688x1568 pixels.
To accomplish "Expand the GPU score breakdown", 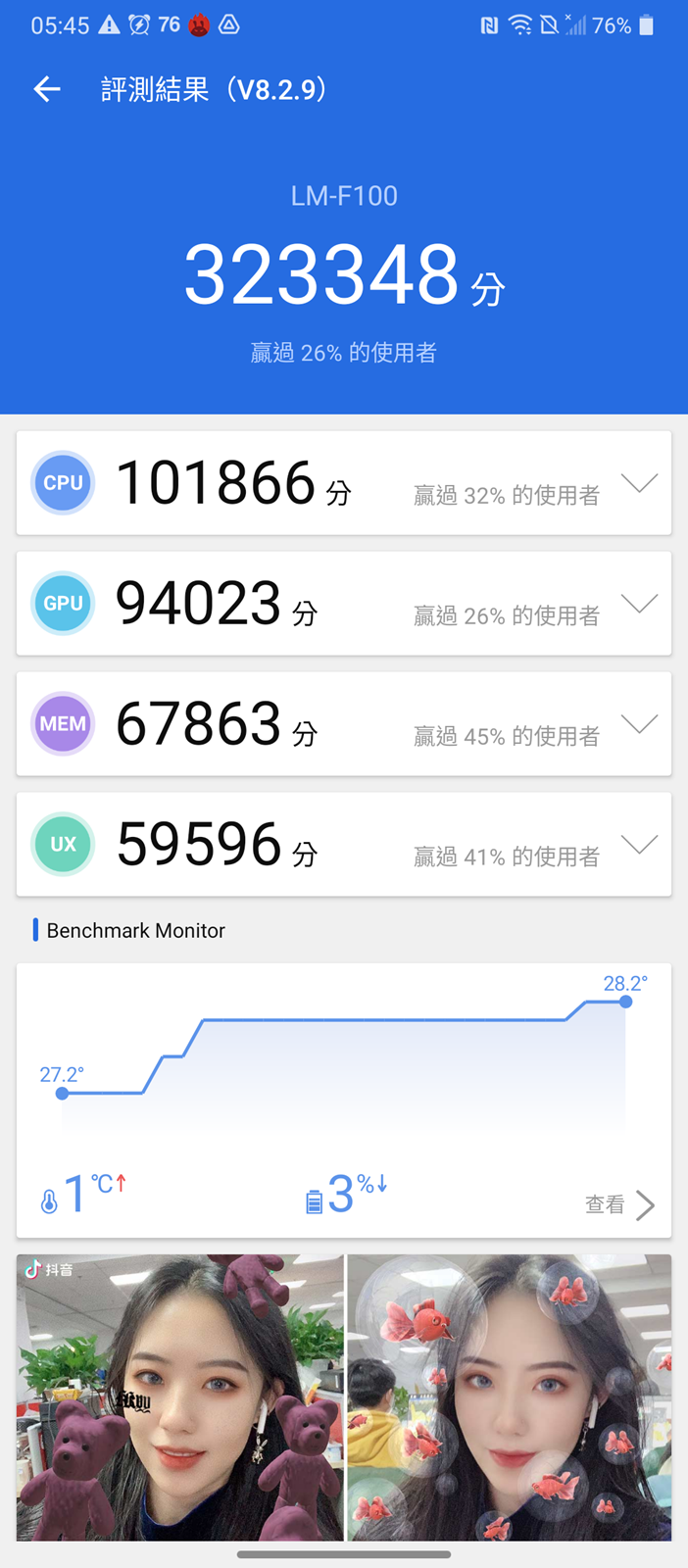I will (x=639, y=604).
